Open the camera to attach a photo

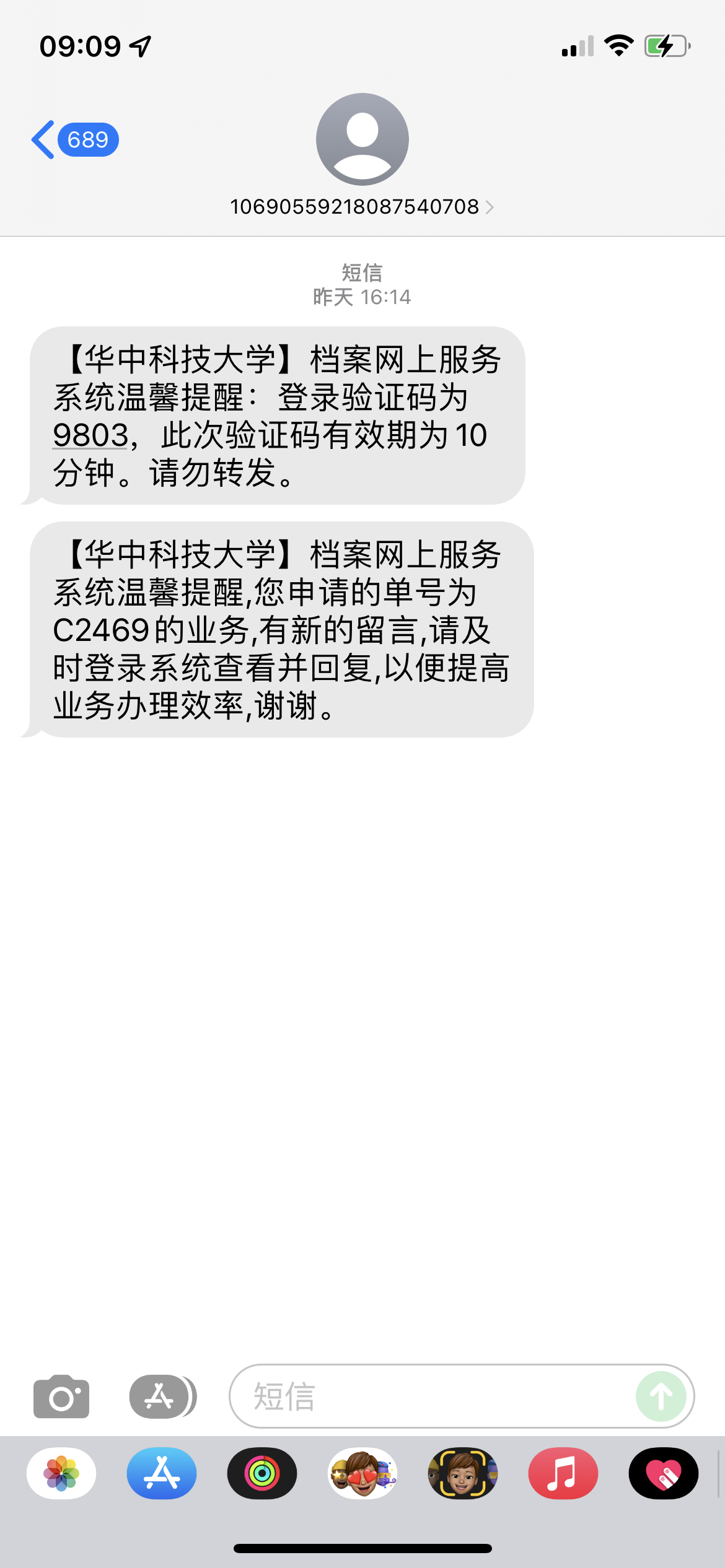61,1397
